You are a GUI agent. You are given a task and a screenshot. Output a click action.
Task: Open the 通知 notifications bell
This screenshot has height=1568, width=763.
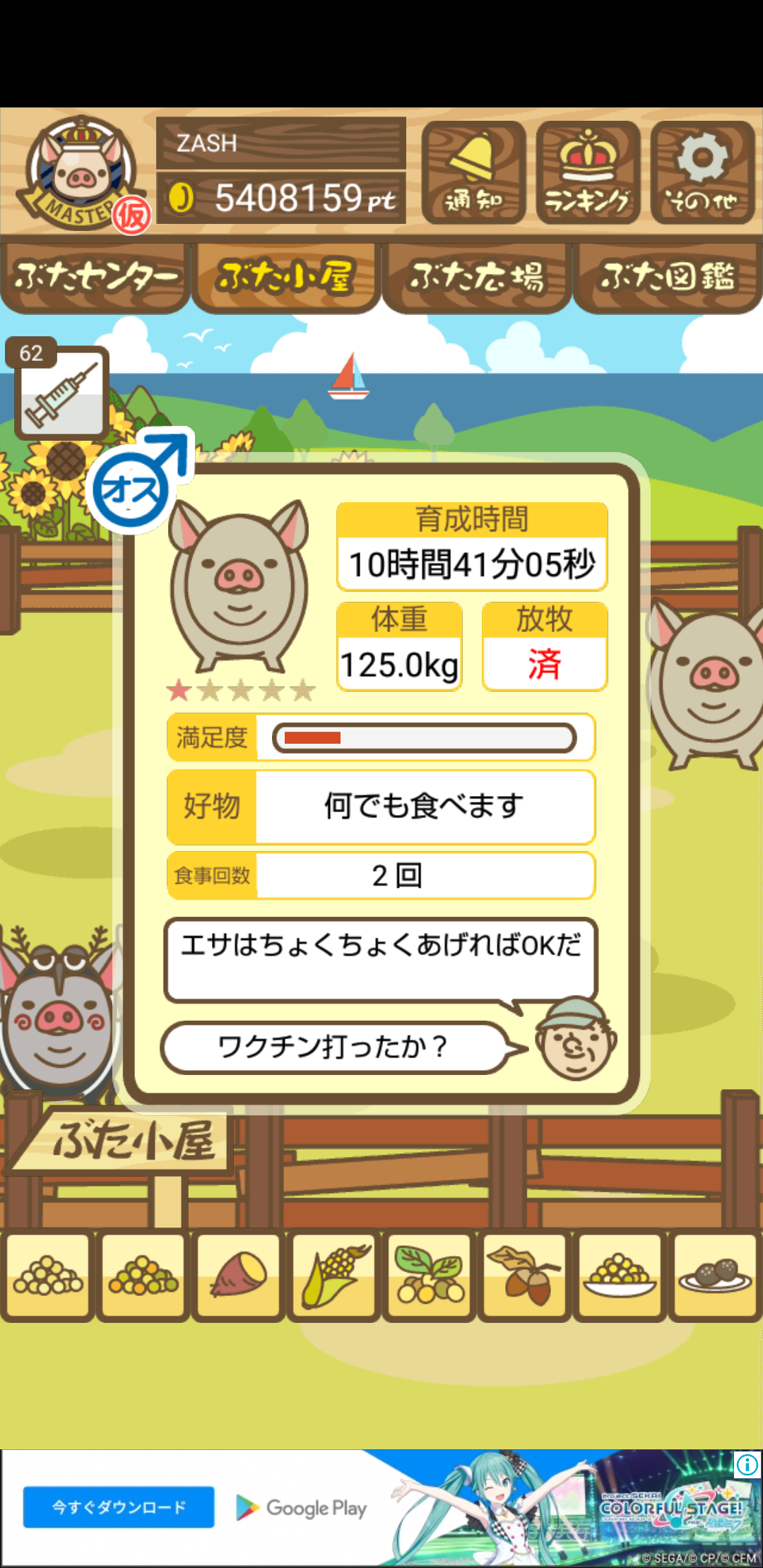pos(473,173)
